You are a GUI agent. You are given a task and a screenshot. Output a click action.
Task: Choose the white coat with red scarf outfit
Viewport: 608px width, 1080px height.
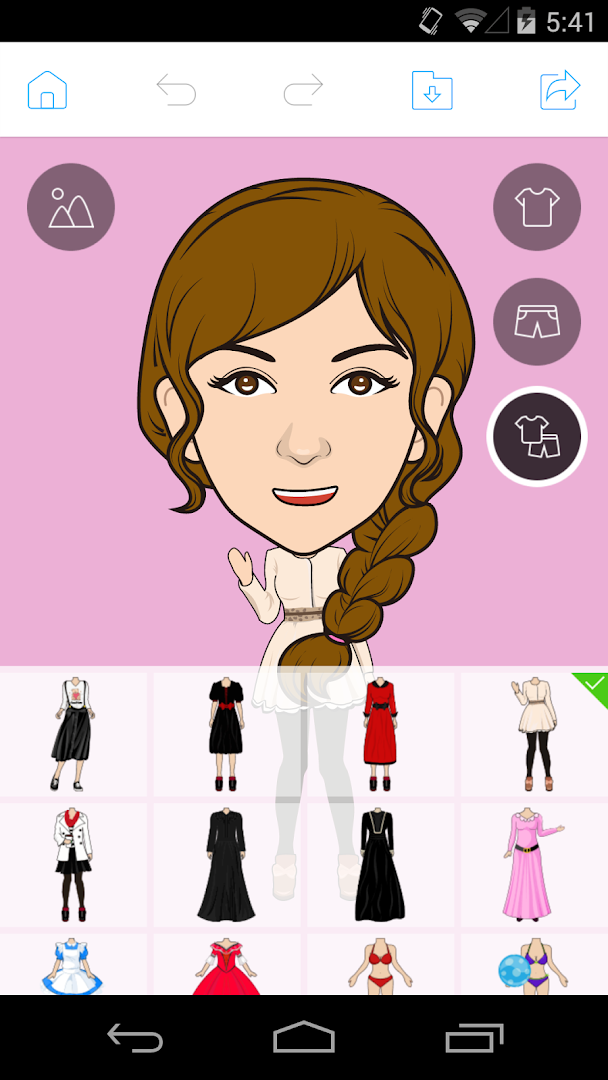point(73,864)
